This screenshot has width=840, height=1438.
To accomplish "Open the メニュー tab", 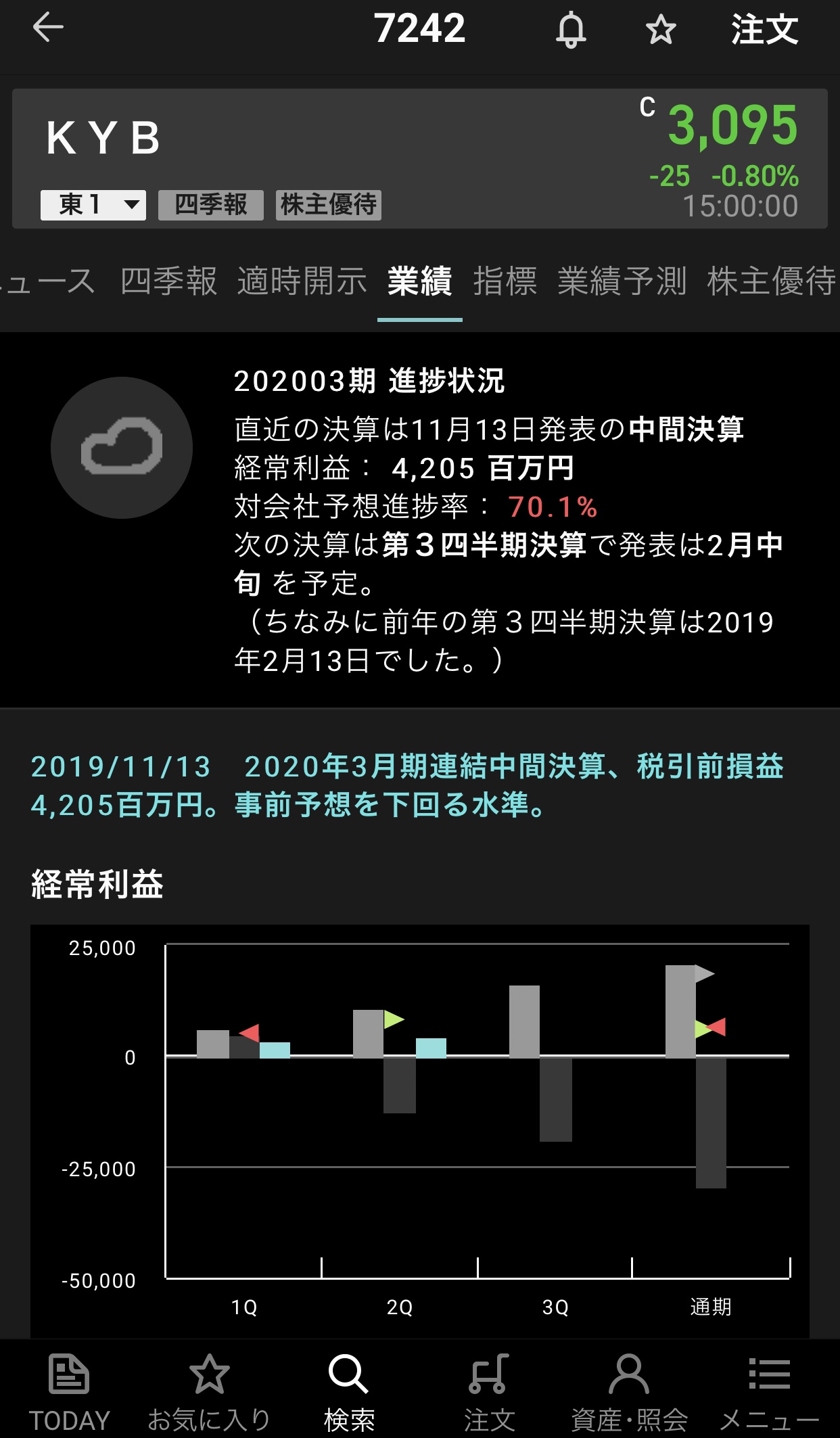I will click(x=769, y=1392).
